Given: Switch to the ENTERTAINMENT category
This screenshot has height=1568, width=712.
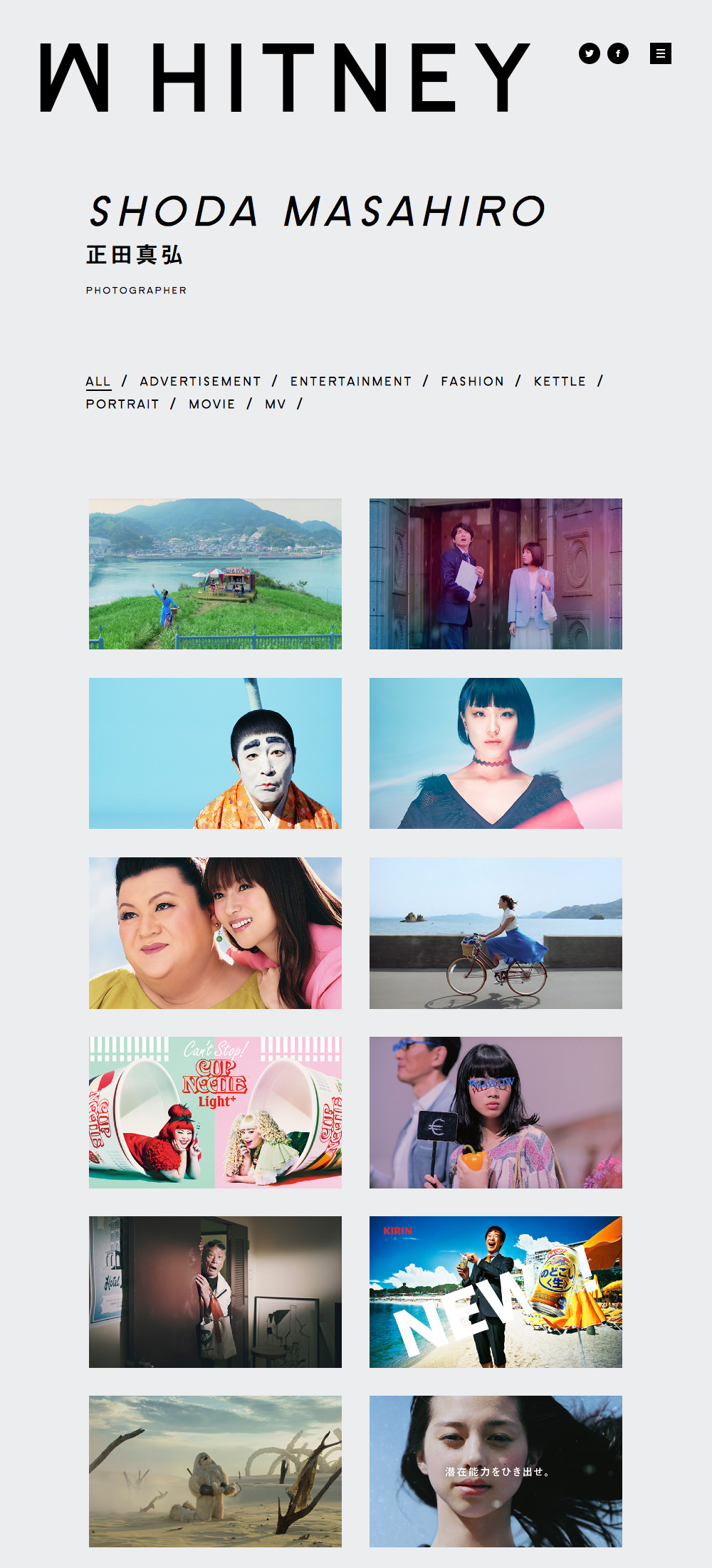Looking at the screenshot, I should pos(351,382).
